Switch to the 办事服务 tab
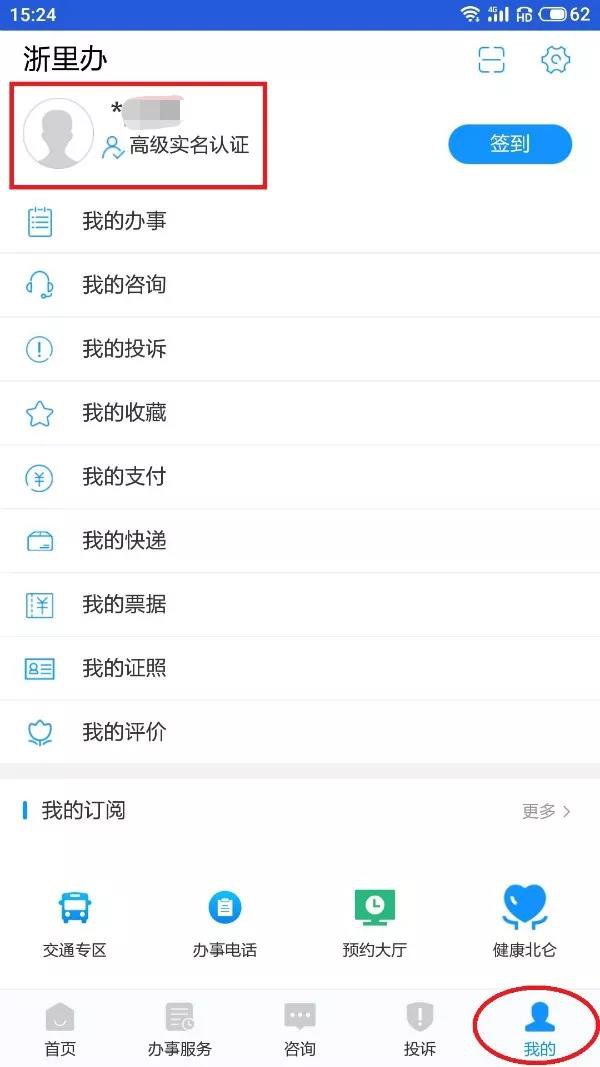Screen dimensions: 600x1067 180,1030
